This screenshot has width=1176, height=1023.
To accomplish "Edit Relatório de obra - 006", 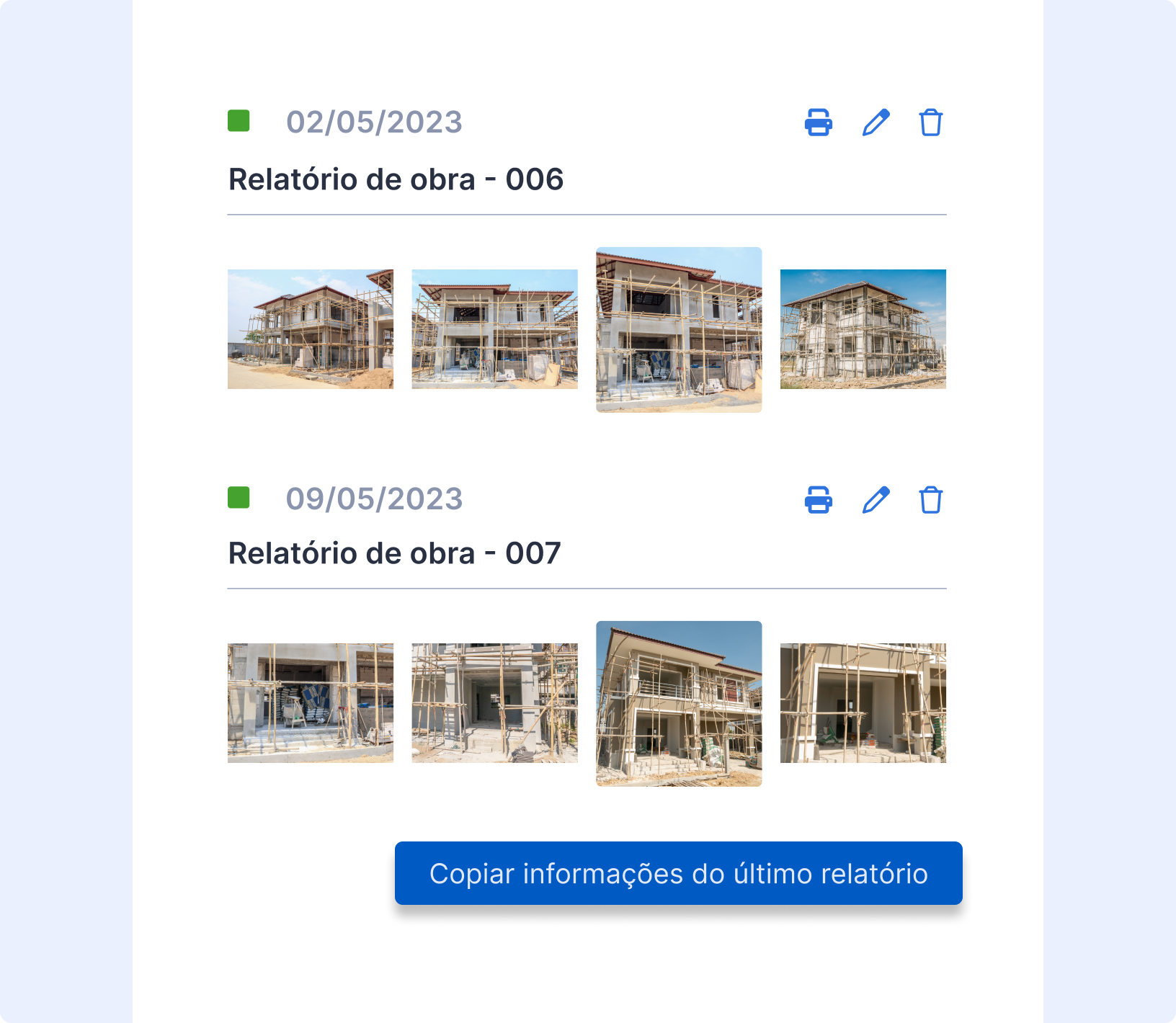I will (876, 122).
